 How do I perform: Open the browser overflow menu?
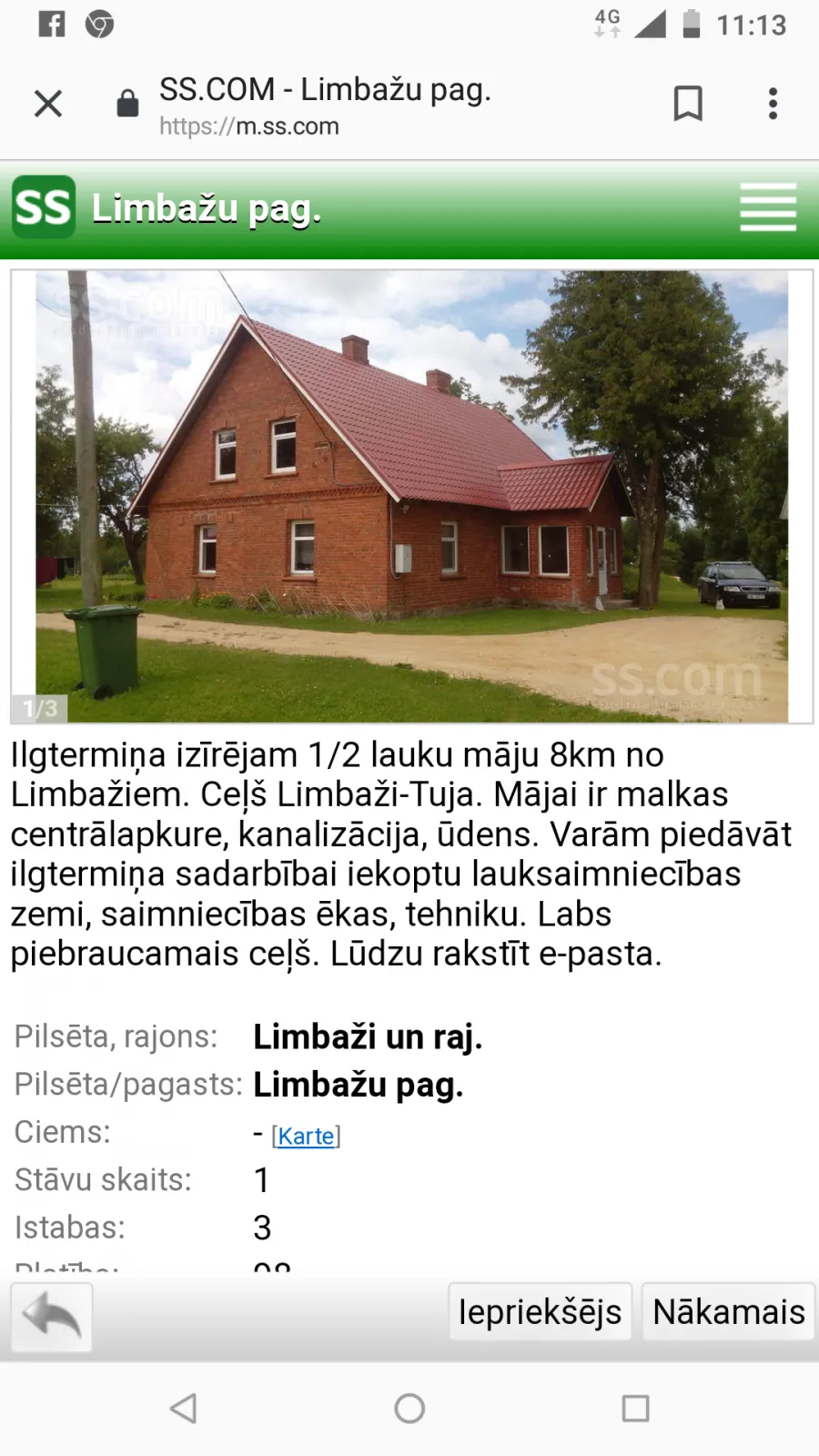[x=773, y=104]
